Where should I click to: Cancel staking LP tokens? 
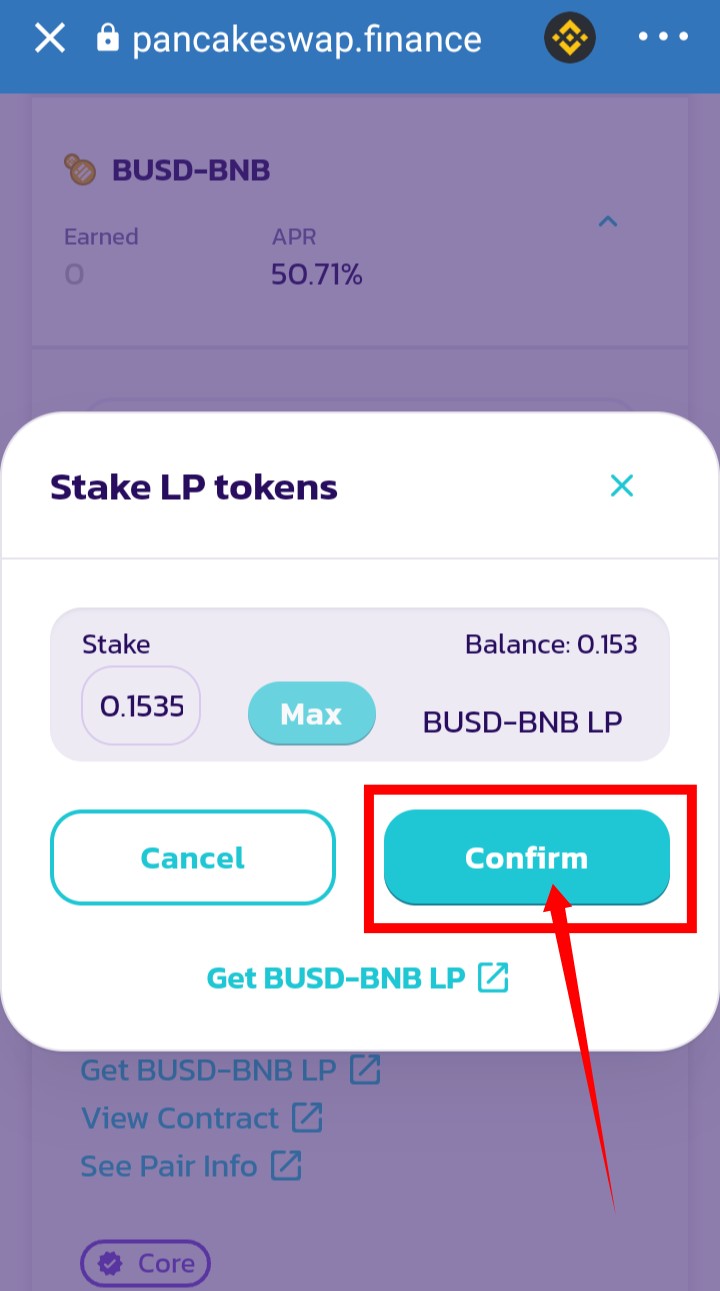193,858
